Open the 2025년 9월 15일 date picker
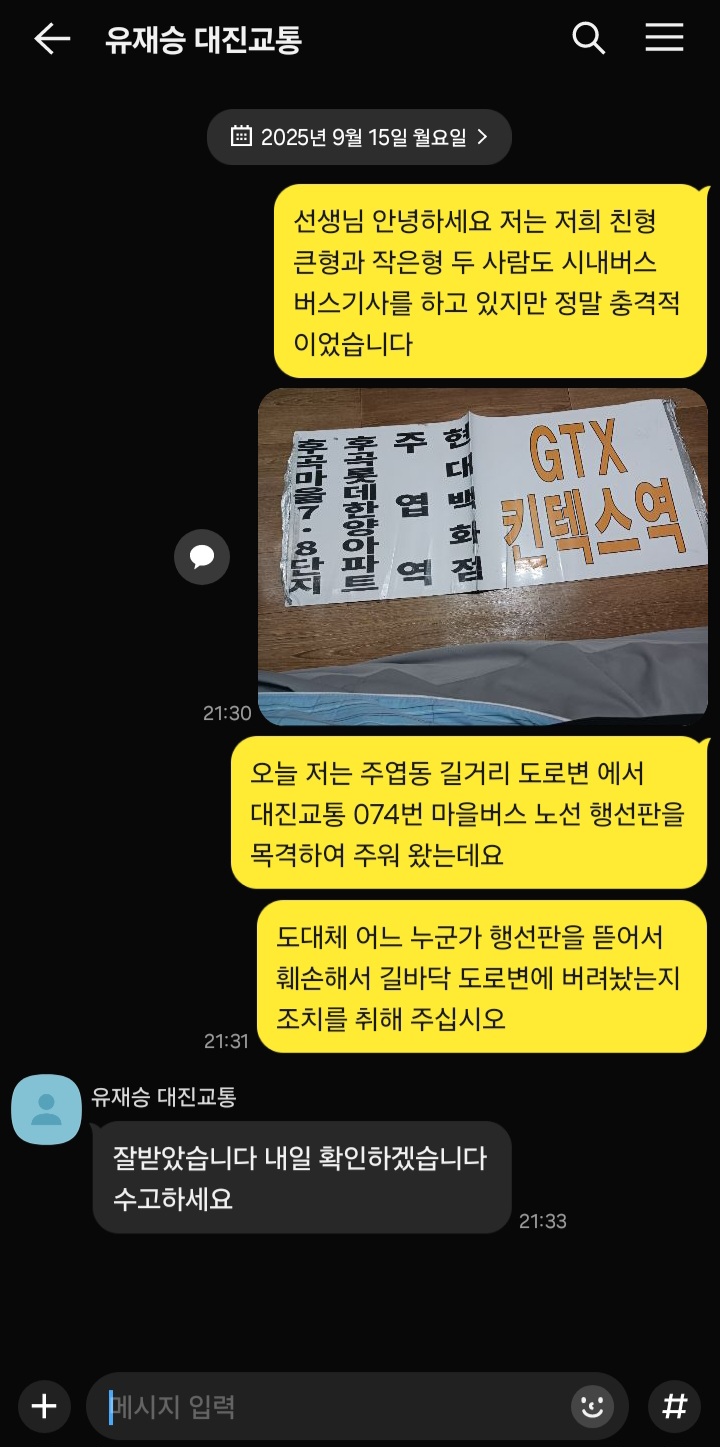The image size is (720, 1447). (359, 137)
